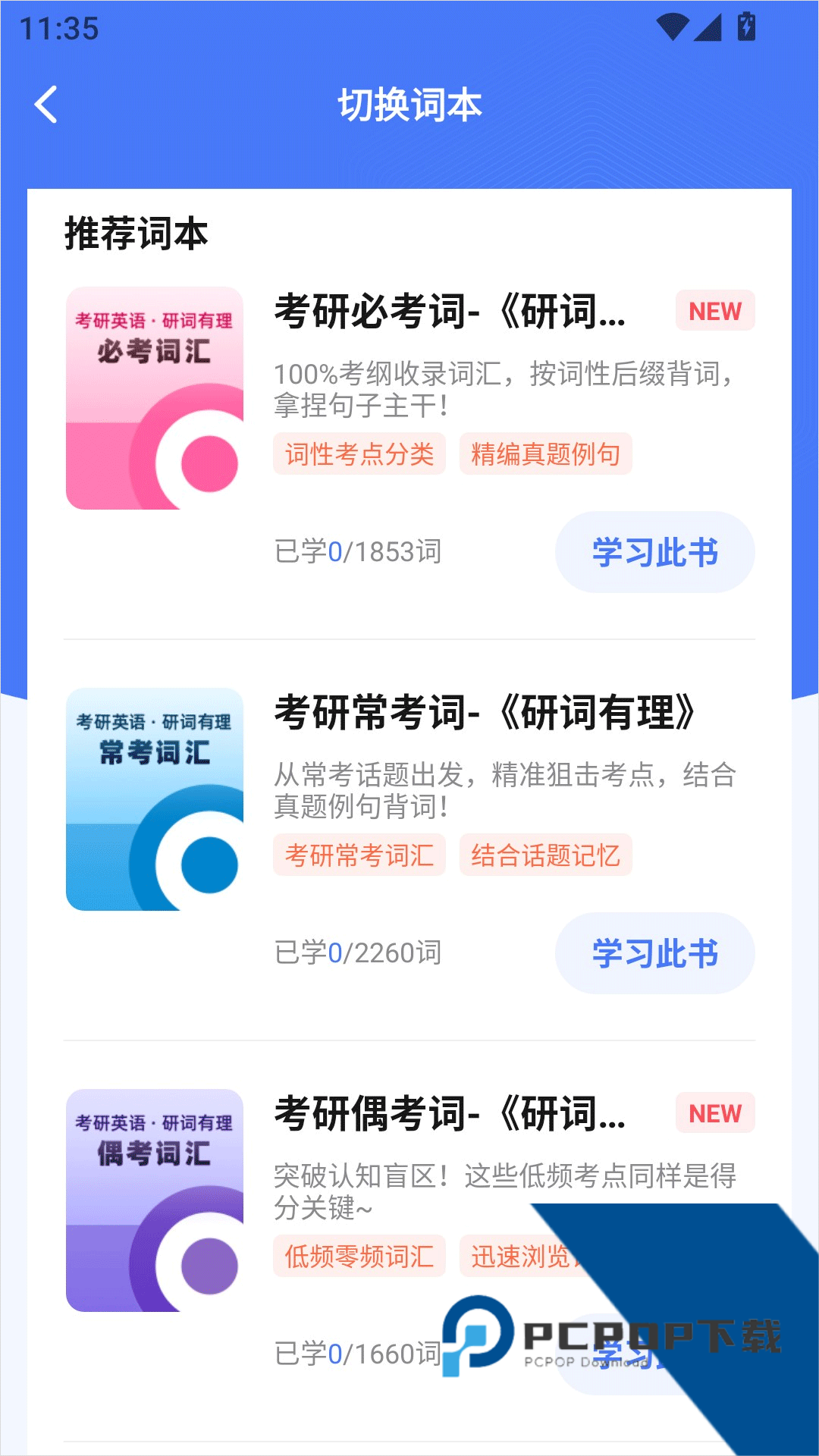Open the 常考词汇 book cover
This screenshot has height=1456, width=819.
point(155,799)
